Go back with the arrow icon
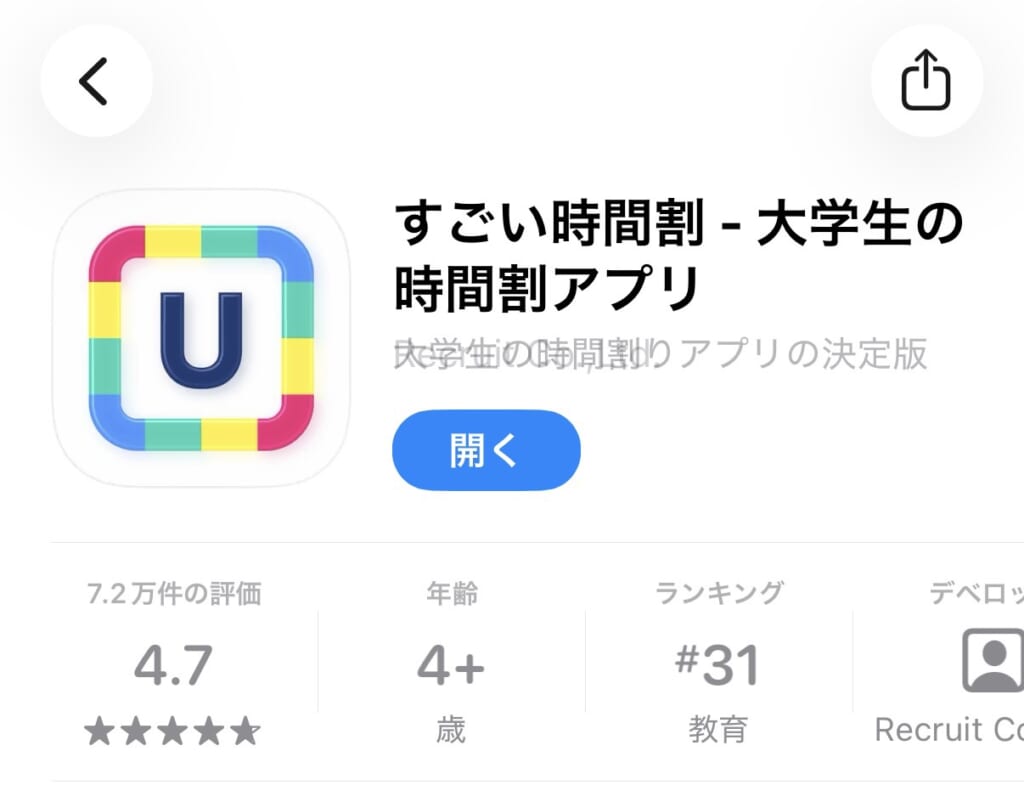Image resolution: width=1024 pixels, height=785 pixels. pos(95,81)
